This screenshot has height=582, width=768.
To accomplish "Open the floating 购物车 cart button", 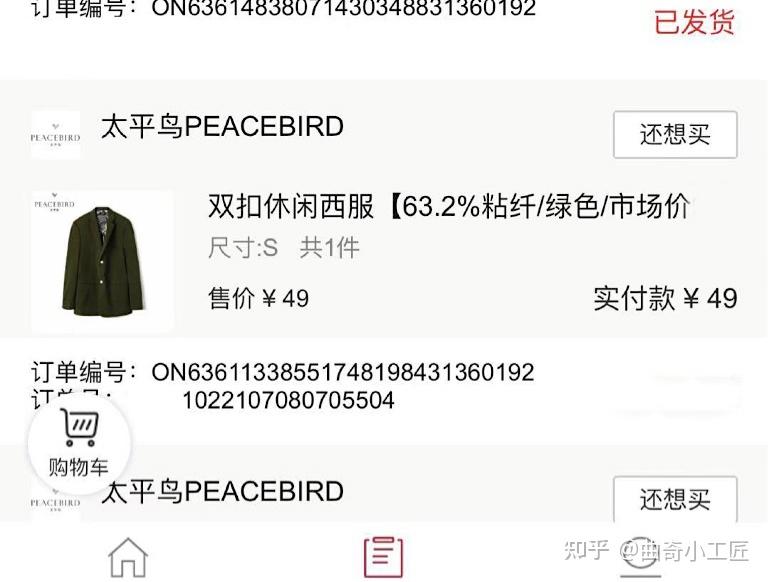I will click(78, 442).
